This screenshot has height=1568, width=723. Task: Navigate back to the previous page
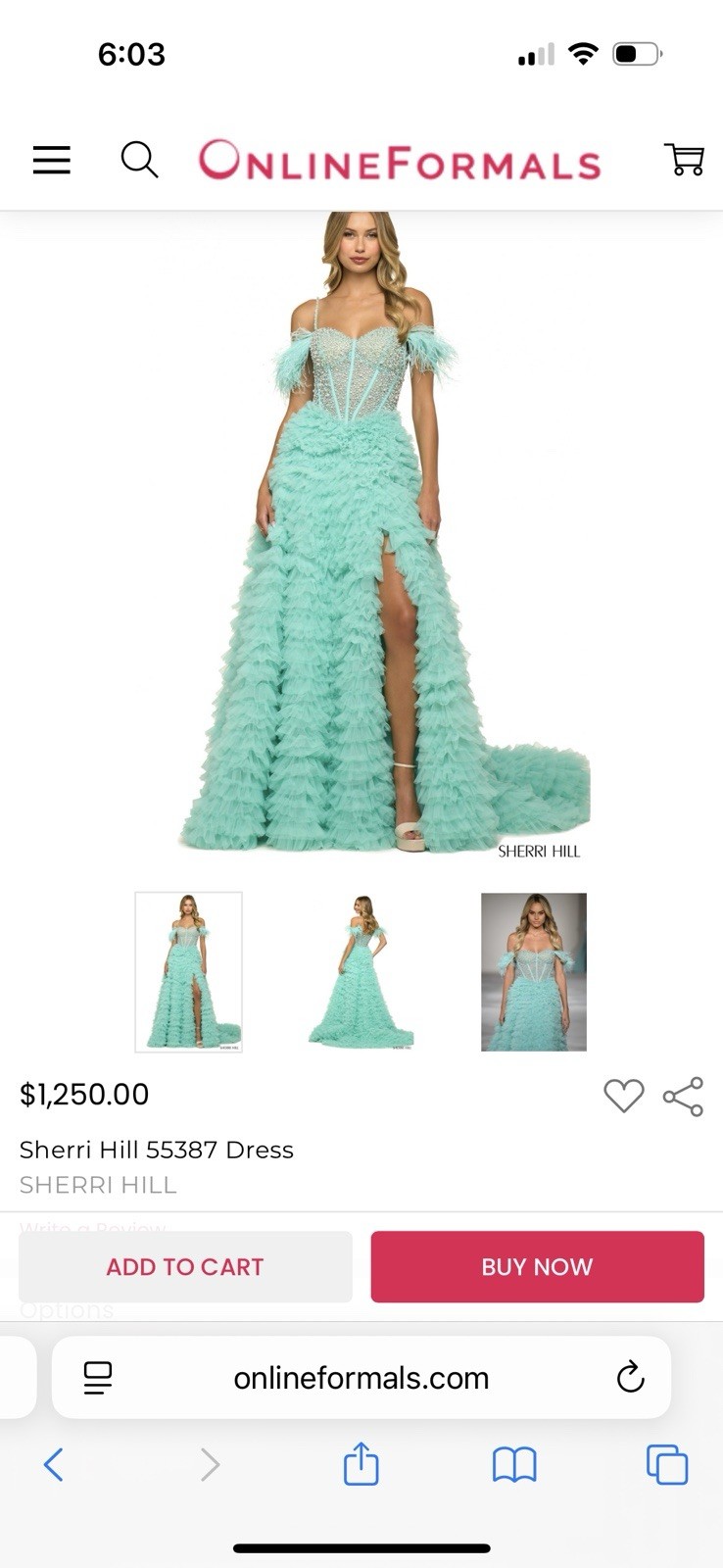54,1464
